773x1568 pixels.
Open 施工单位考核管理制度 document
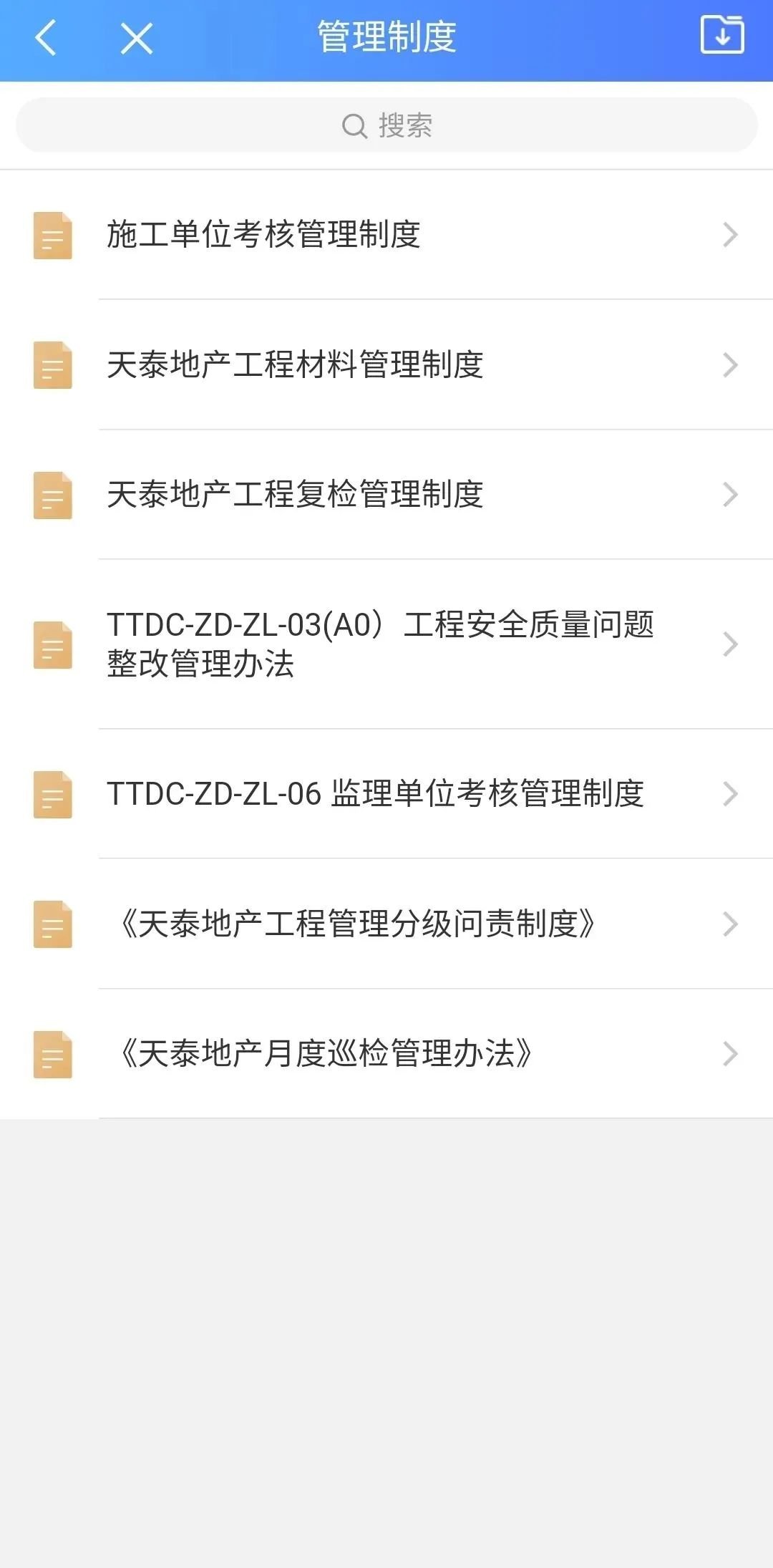point(386,235)
